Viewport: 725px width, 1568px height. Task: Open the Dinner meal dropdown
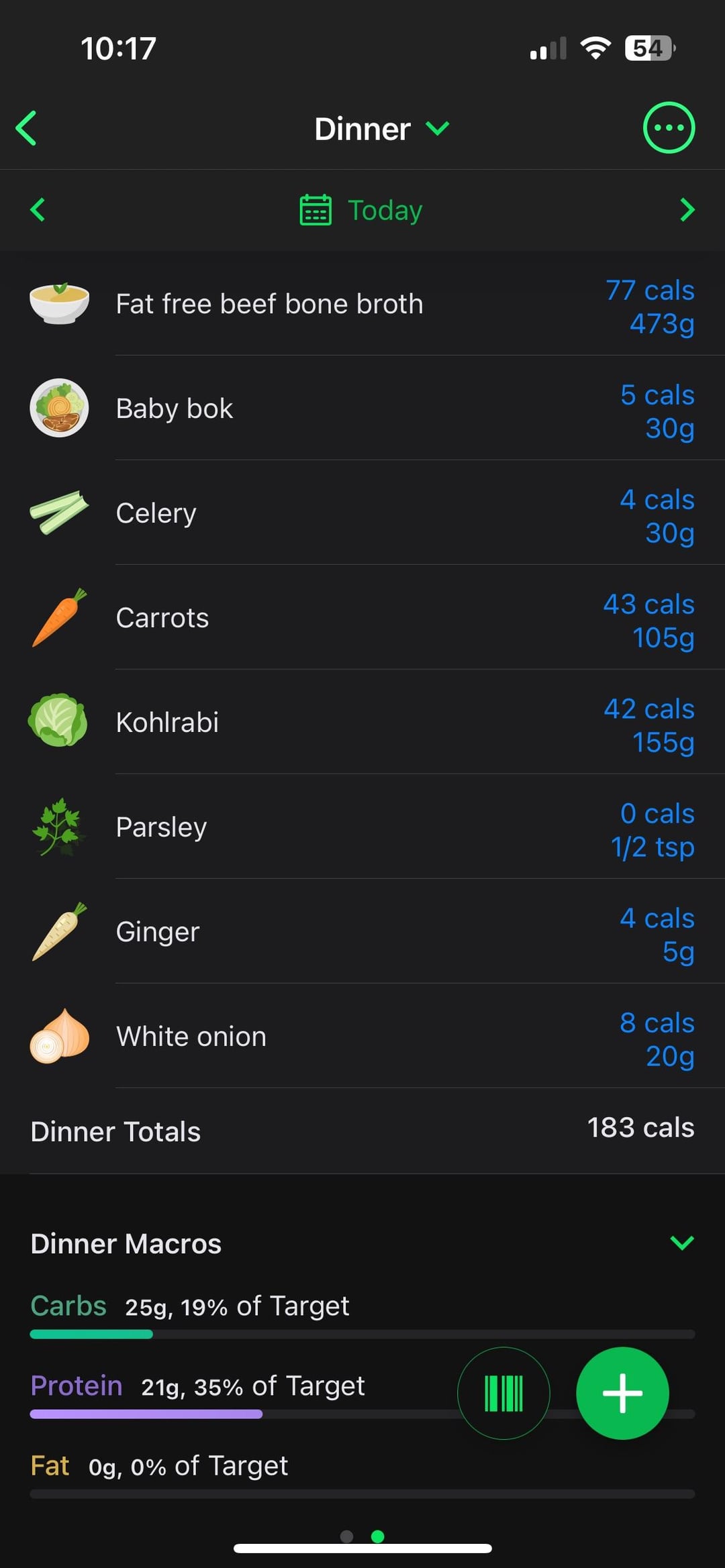click(382, 128)
